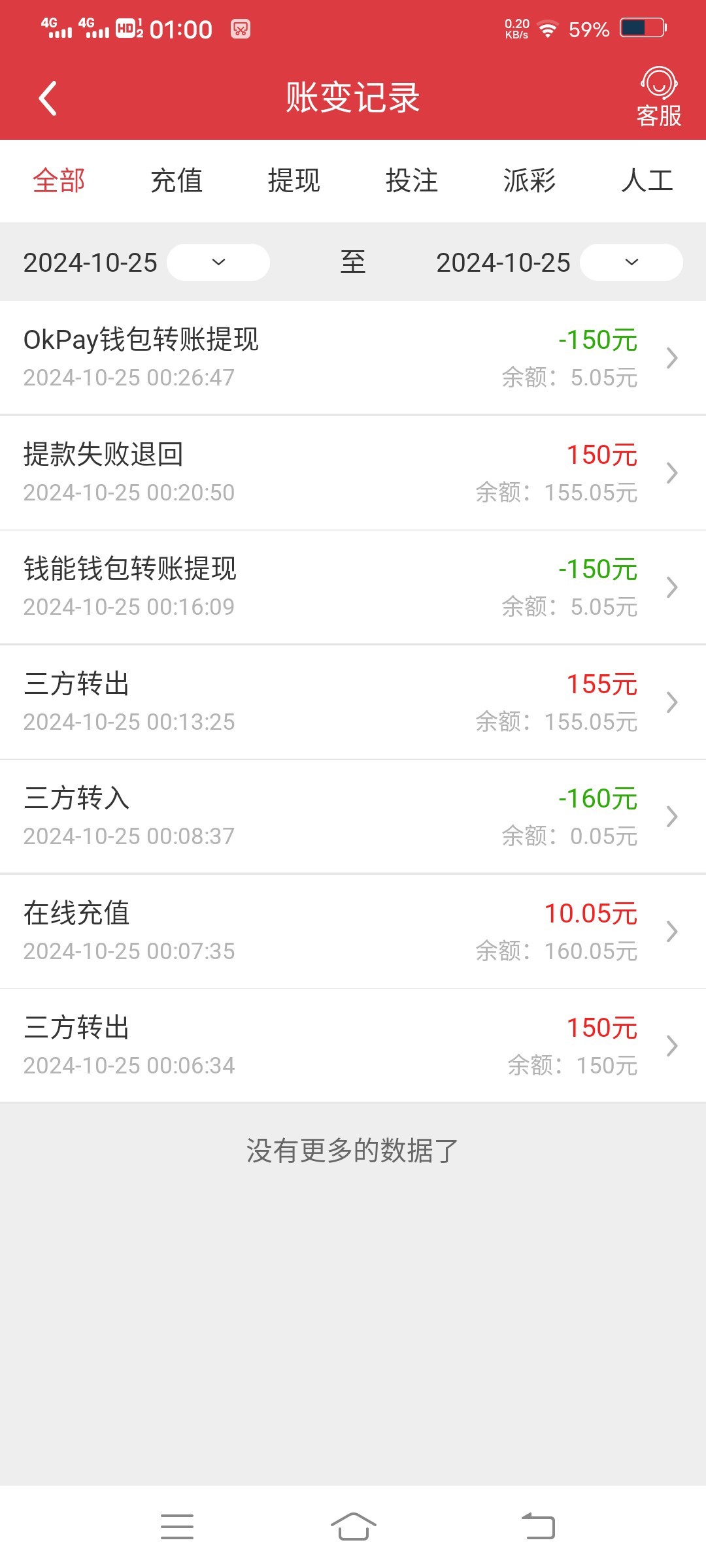Image resolution: width=706 pixels, height=1568 pixels.
Task: Open the end date dropdown
Action: click(x=631, y=263)
